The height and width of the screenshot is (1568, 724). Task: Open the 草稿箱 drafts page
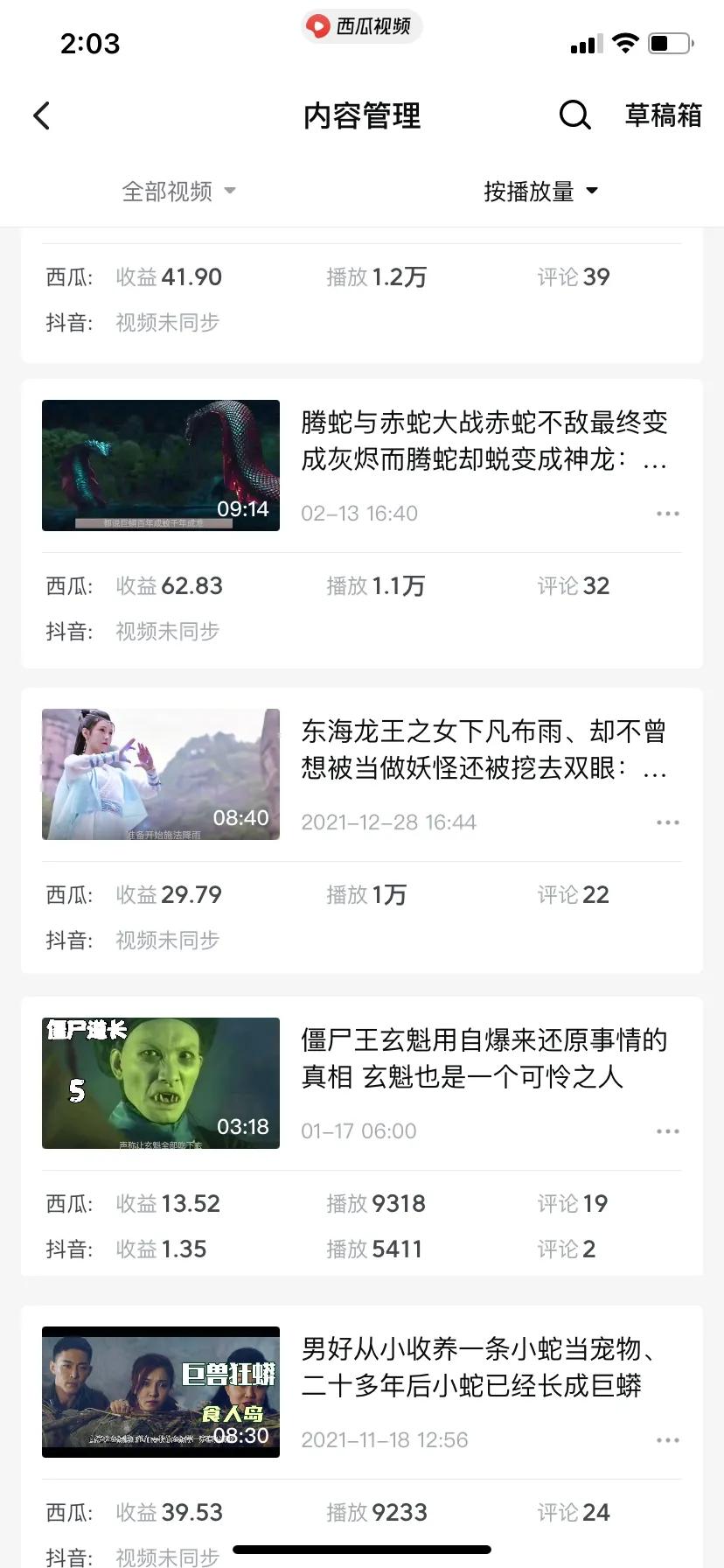(x=663, y=115)
